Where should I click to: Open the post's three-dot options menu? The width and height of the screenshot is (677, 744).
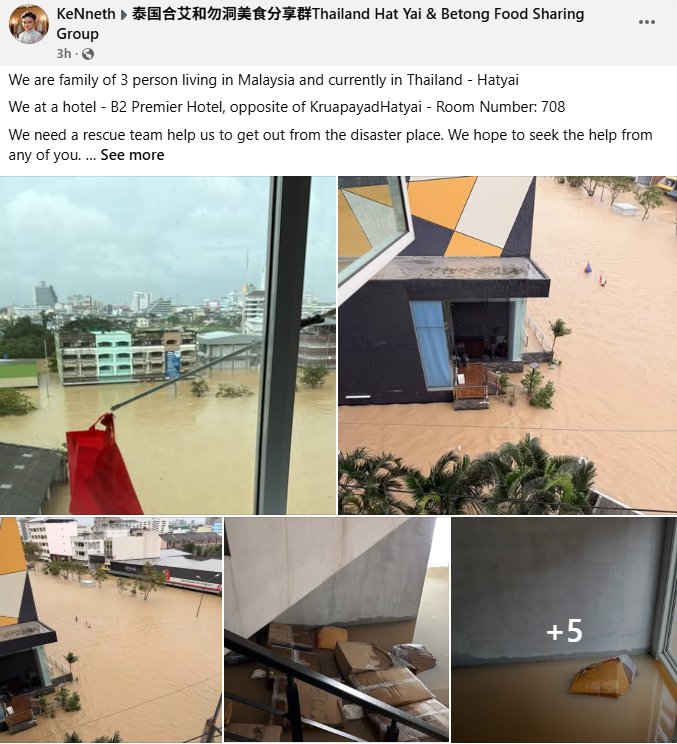647,22
